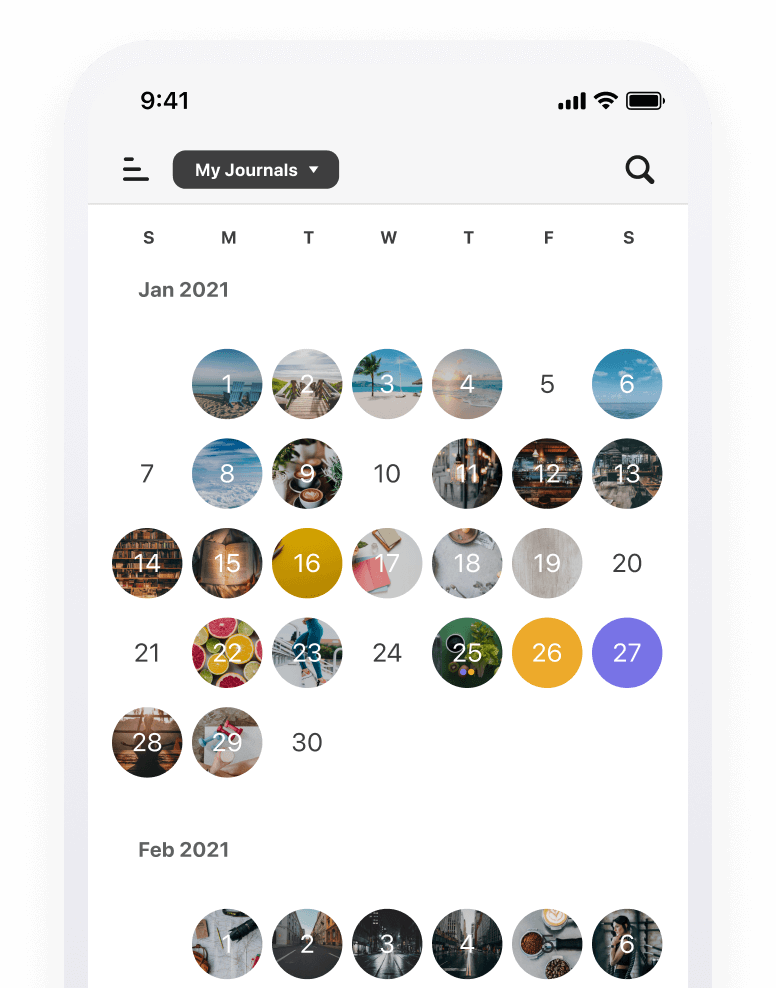Open the January 12 cafe entry

547,474
